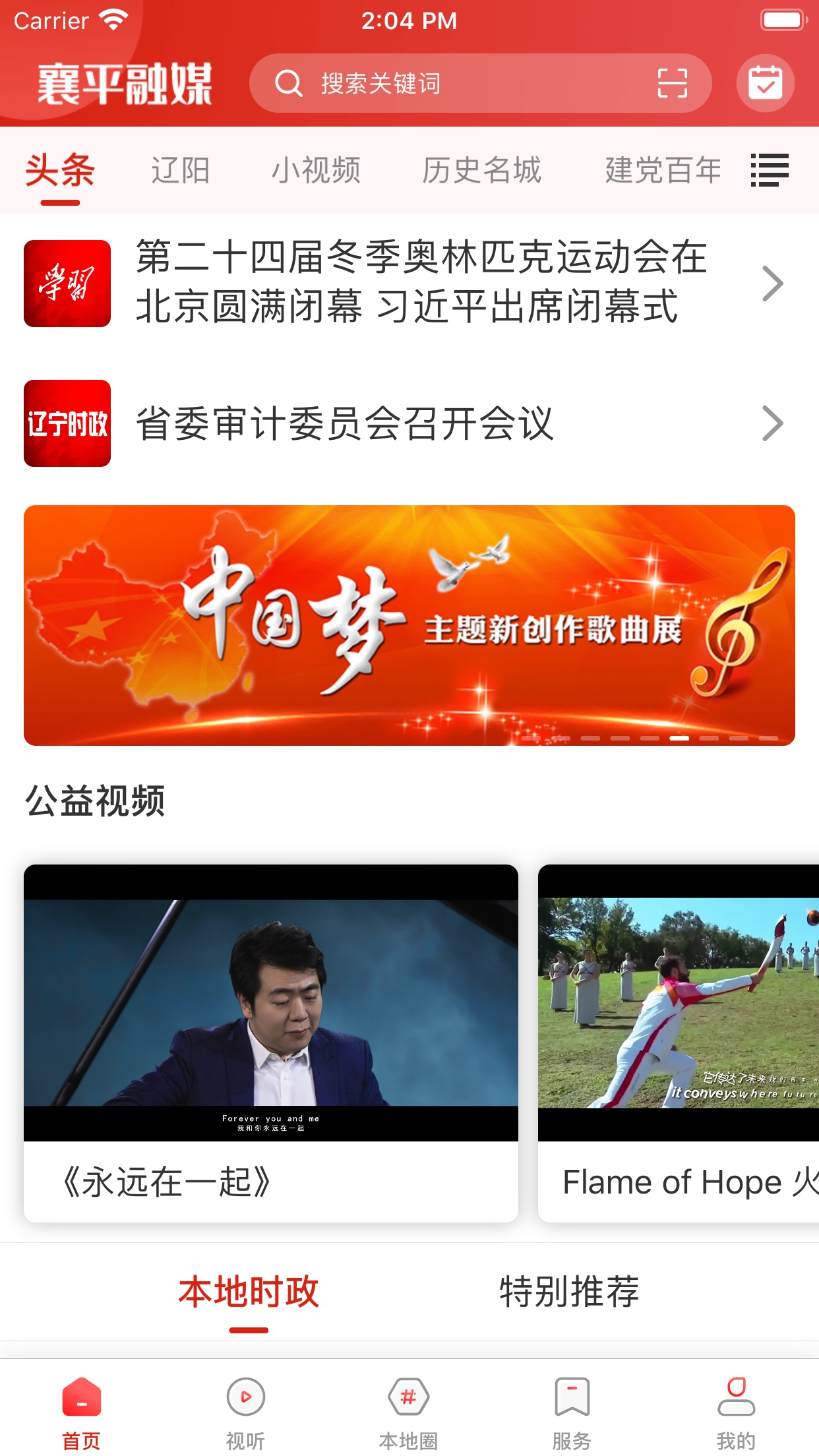Image resolution: width=819 pixels, height=1456 pixels.
Task: Play the 《永远在一起》 video card
Action: click(x=270, y=1042)
